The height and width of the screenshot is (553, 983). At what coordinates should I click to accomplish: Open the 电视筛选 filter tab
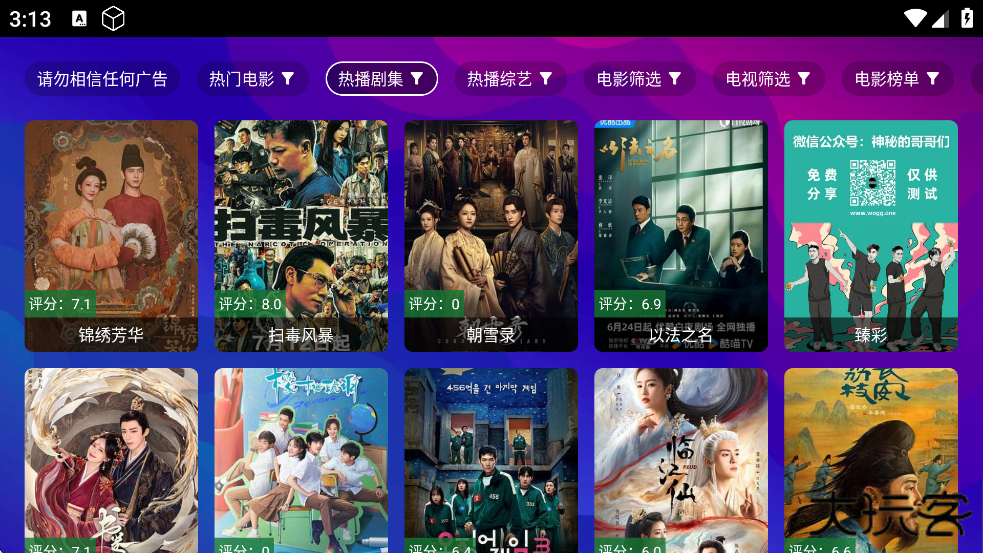click(768, 79)
